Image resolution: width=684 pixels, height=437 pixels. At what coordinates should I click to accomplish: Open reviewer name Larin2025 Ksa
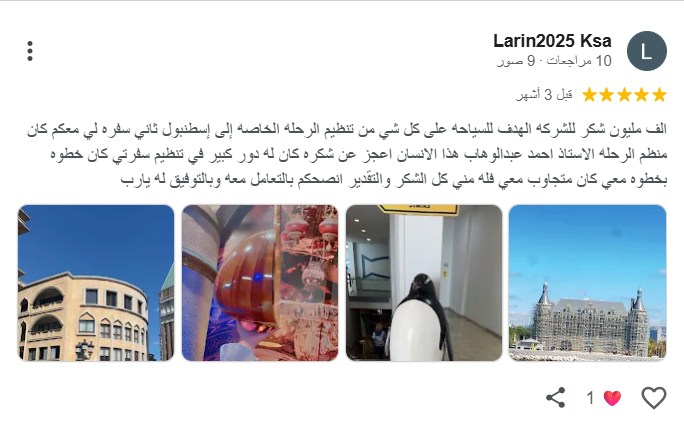[x=552, y=41]
